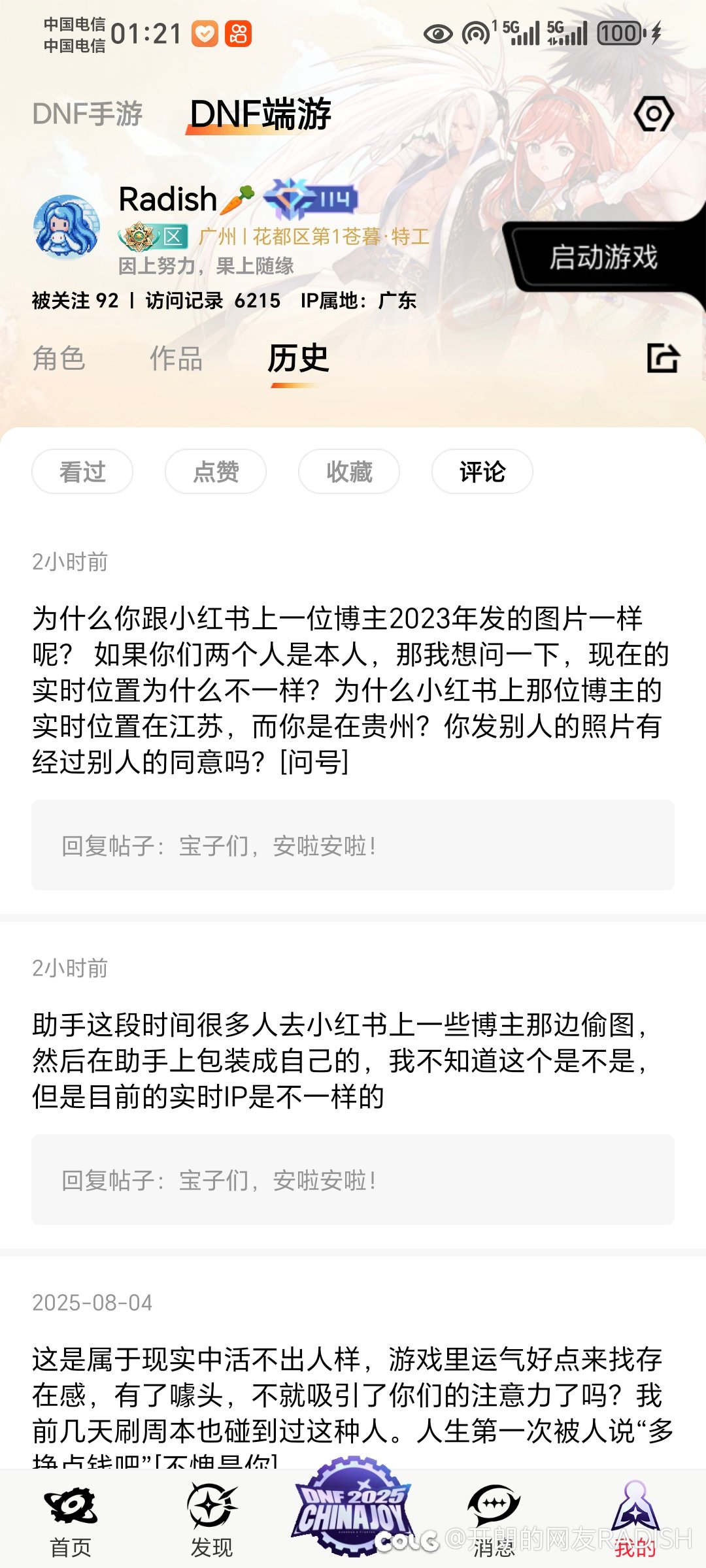Open replied post under the 偷图 comment
This screenshot has width=706, height=1568.
point(353,1180)
